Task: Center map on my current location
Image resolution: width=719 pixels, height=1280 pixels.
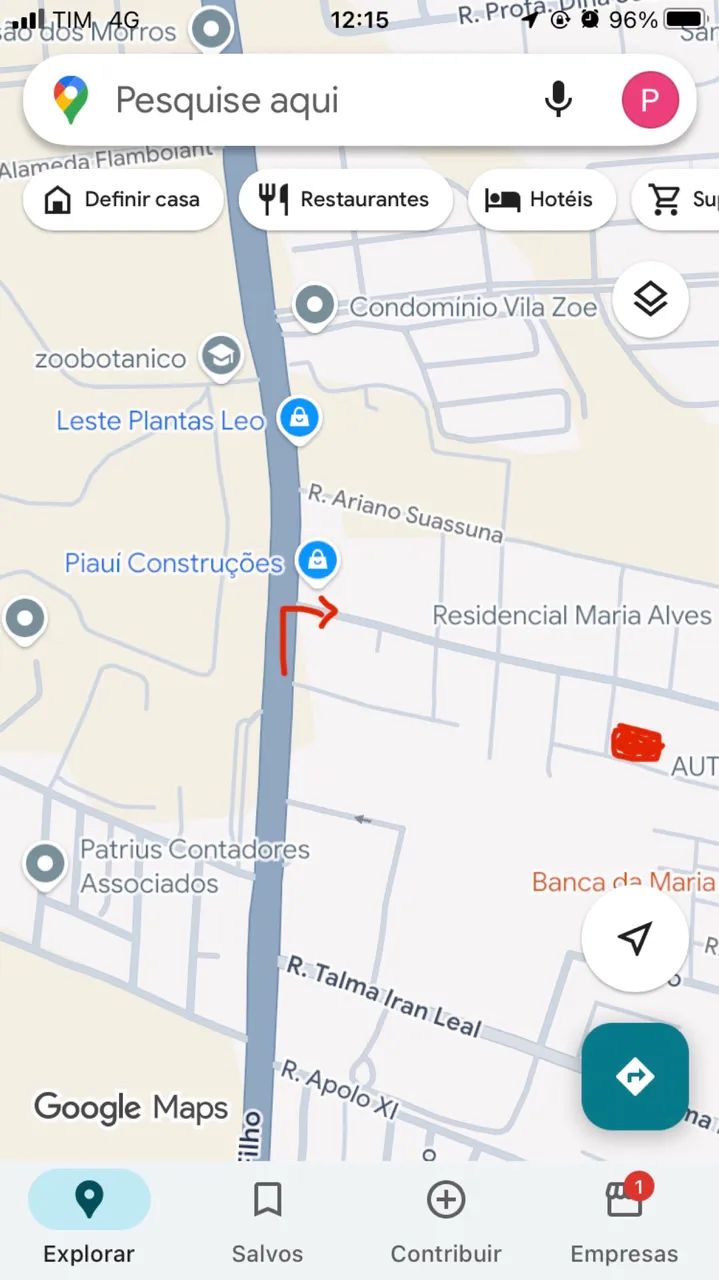Action: coord(634,938)
